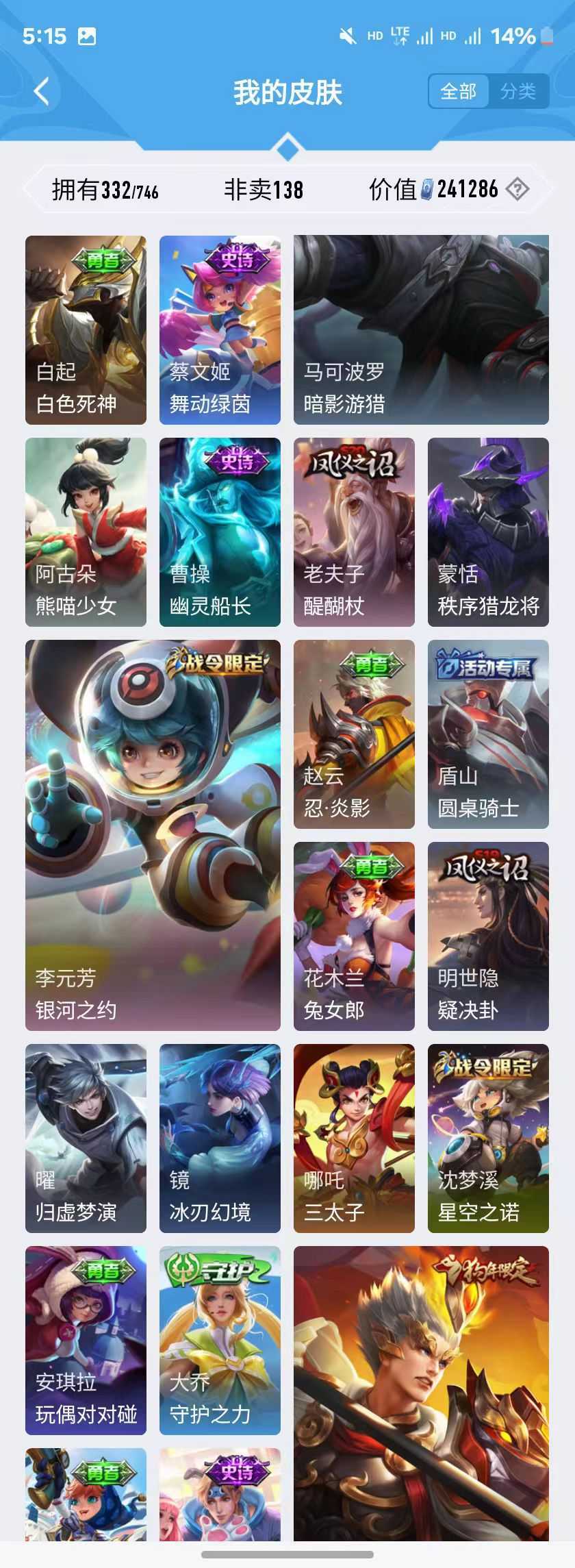View the 曜 归虚梦演 skin
The image size is (575, 1568).
click(86, 1138)
